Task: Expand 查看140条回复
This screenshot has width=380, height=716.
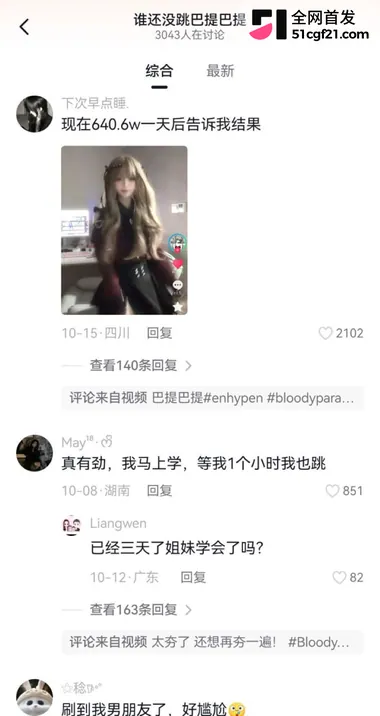Action: [x=141, y=365]
